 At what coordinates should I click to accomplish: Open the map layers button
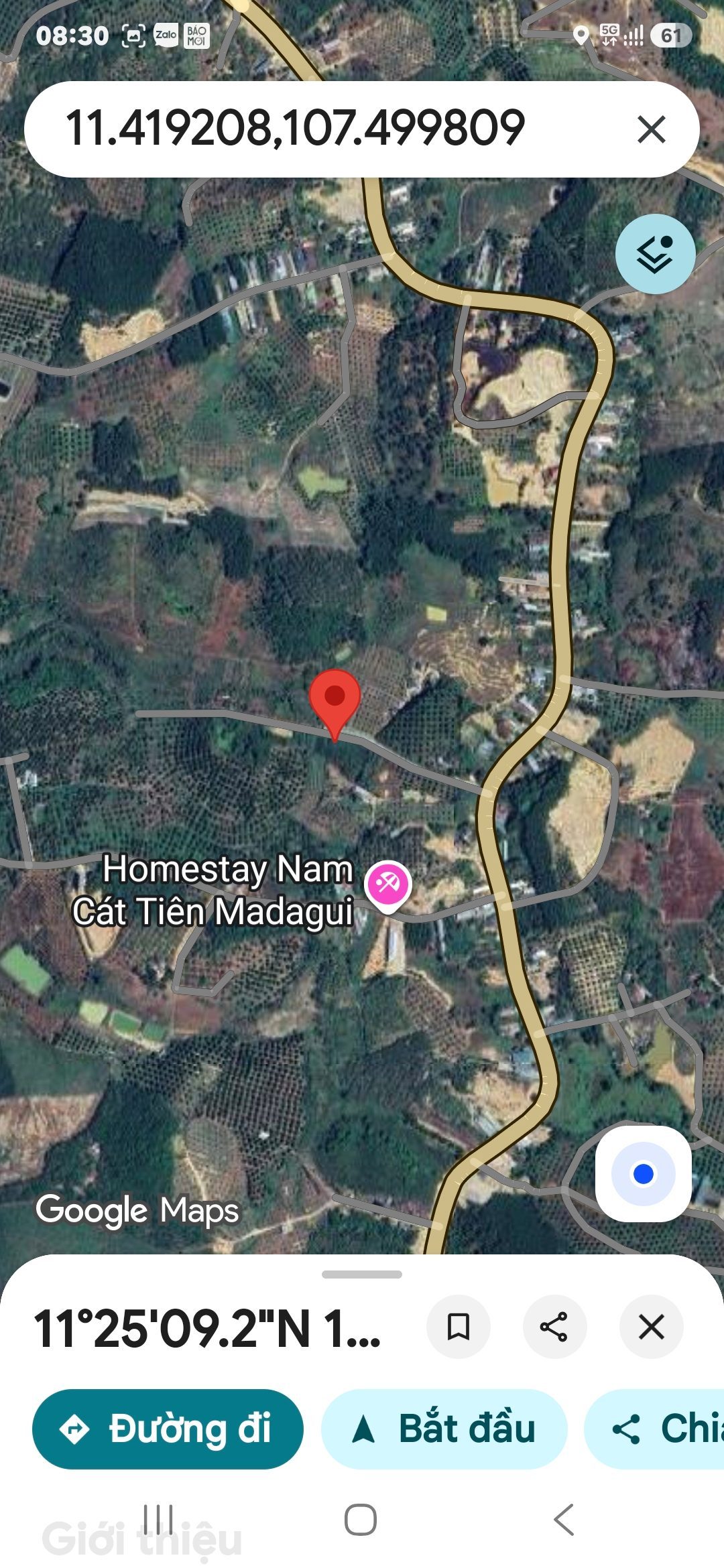[655, 254]
